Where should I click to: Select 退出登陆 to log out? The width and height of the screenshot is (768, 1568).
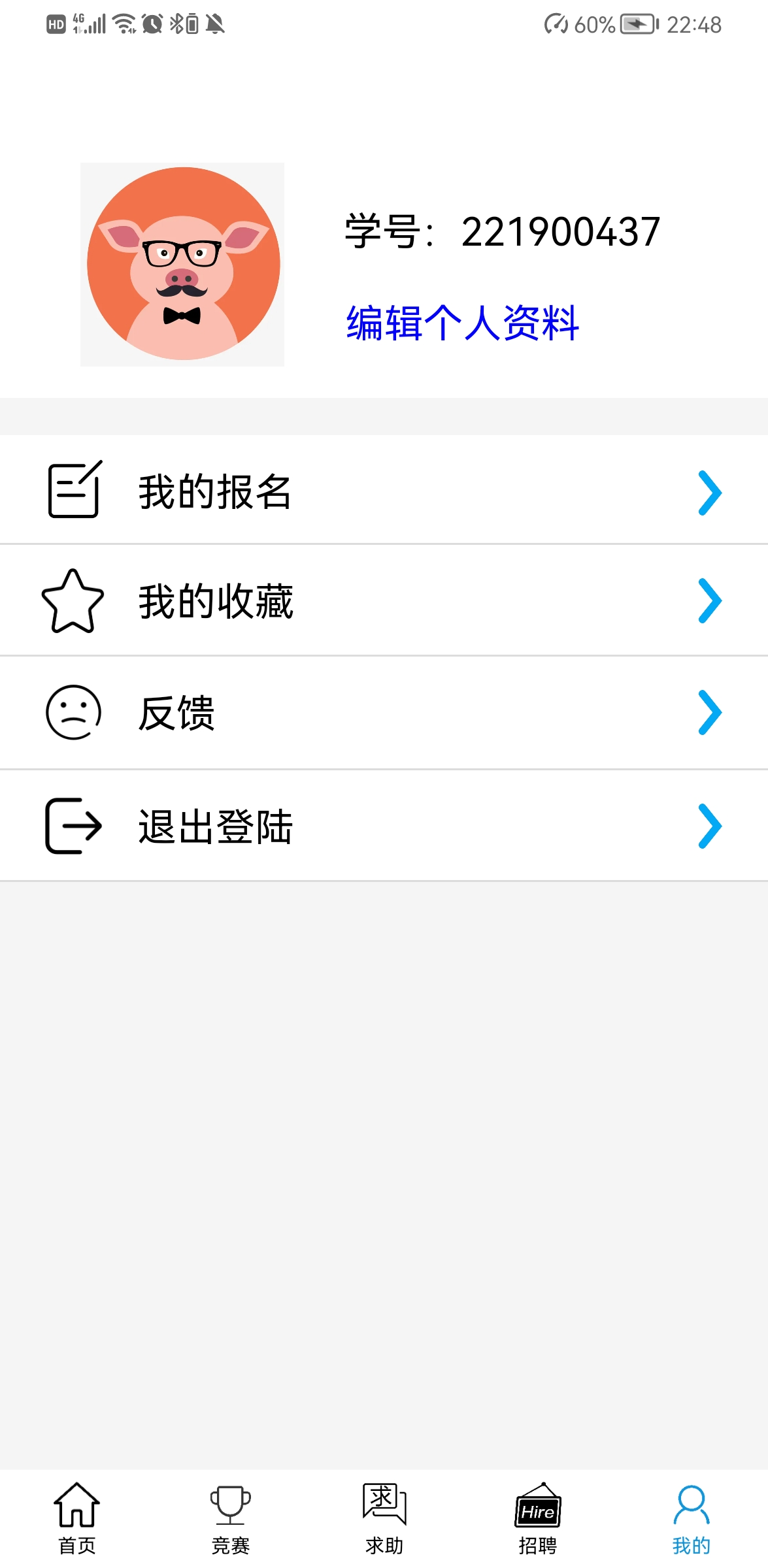click(384, 826)
